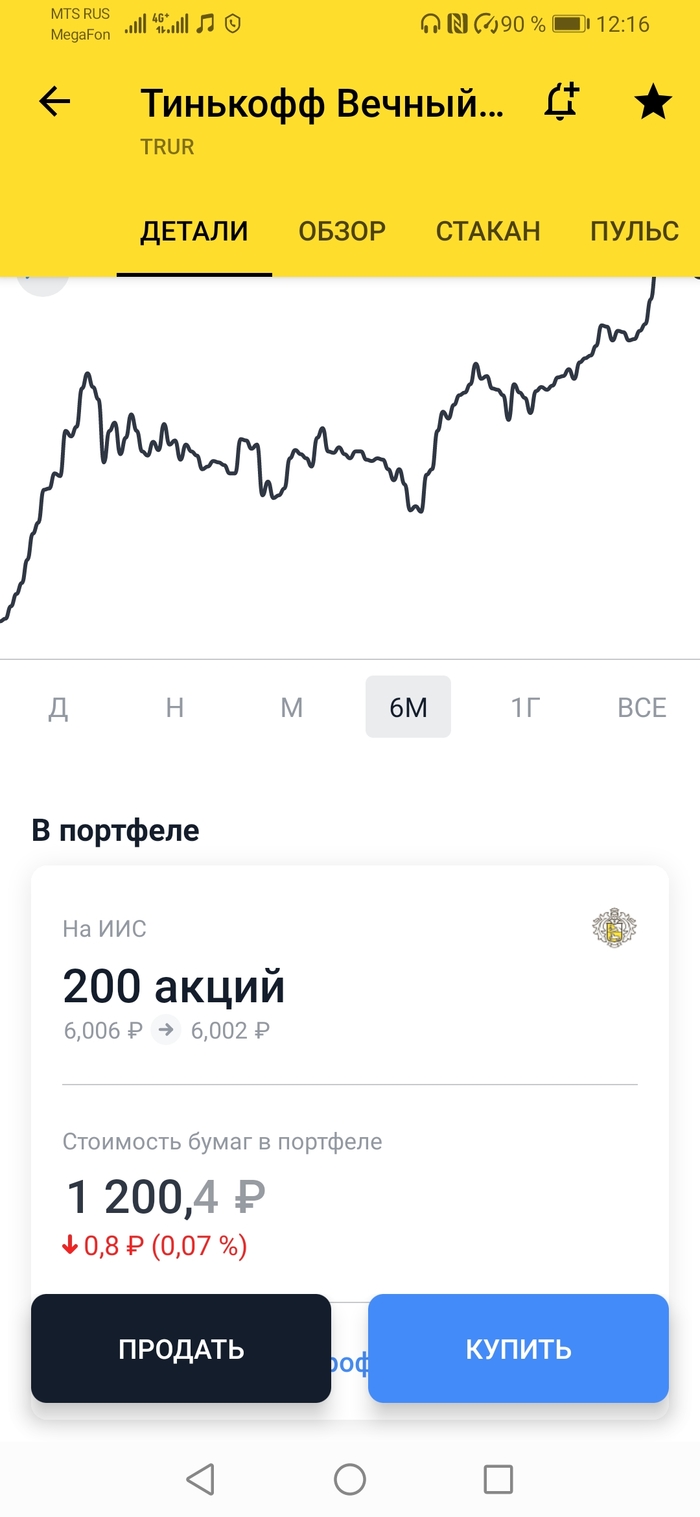The height and width of the screenshot is (1517, 700).
Task: Tap the system home button
Action: (350, 1479)
